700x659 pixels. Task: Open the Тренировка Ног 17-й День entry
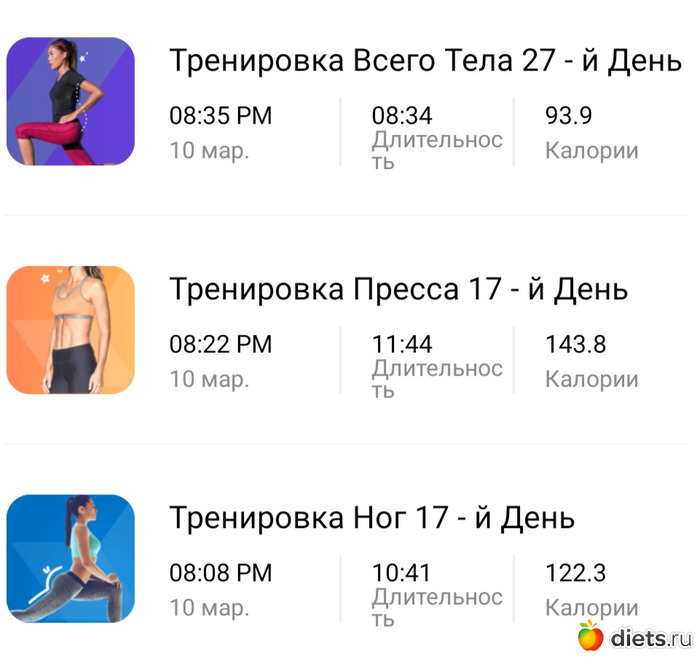click(371, 518)
